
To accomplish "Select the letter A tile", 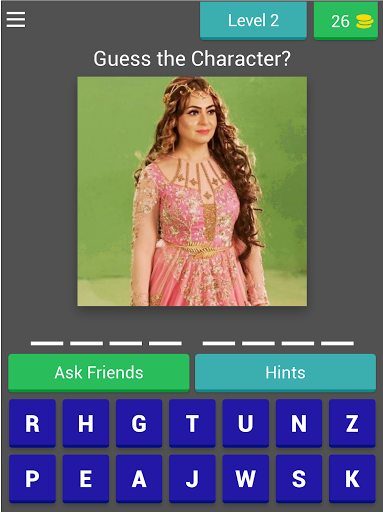I will pyautogui.click(x=139, y=479).
